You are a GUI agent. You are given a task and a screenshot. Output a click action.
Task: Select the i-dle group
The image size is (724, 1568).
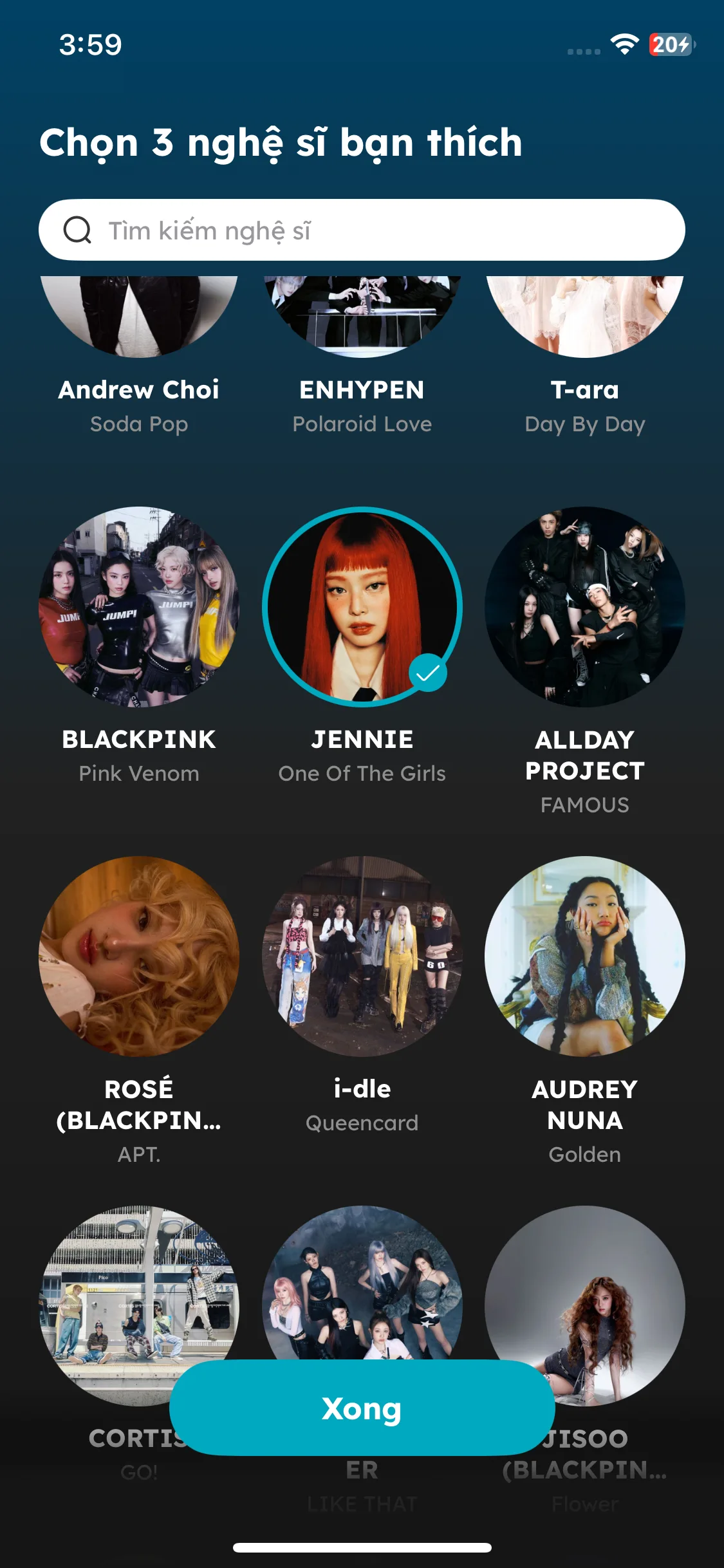coord(362,956)
